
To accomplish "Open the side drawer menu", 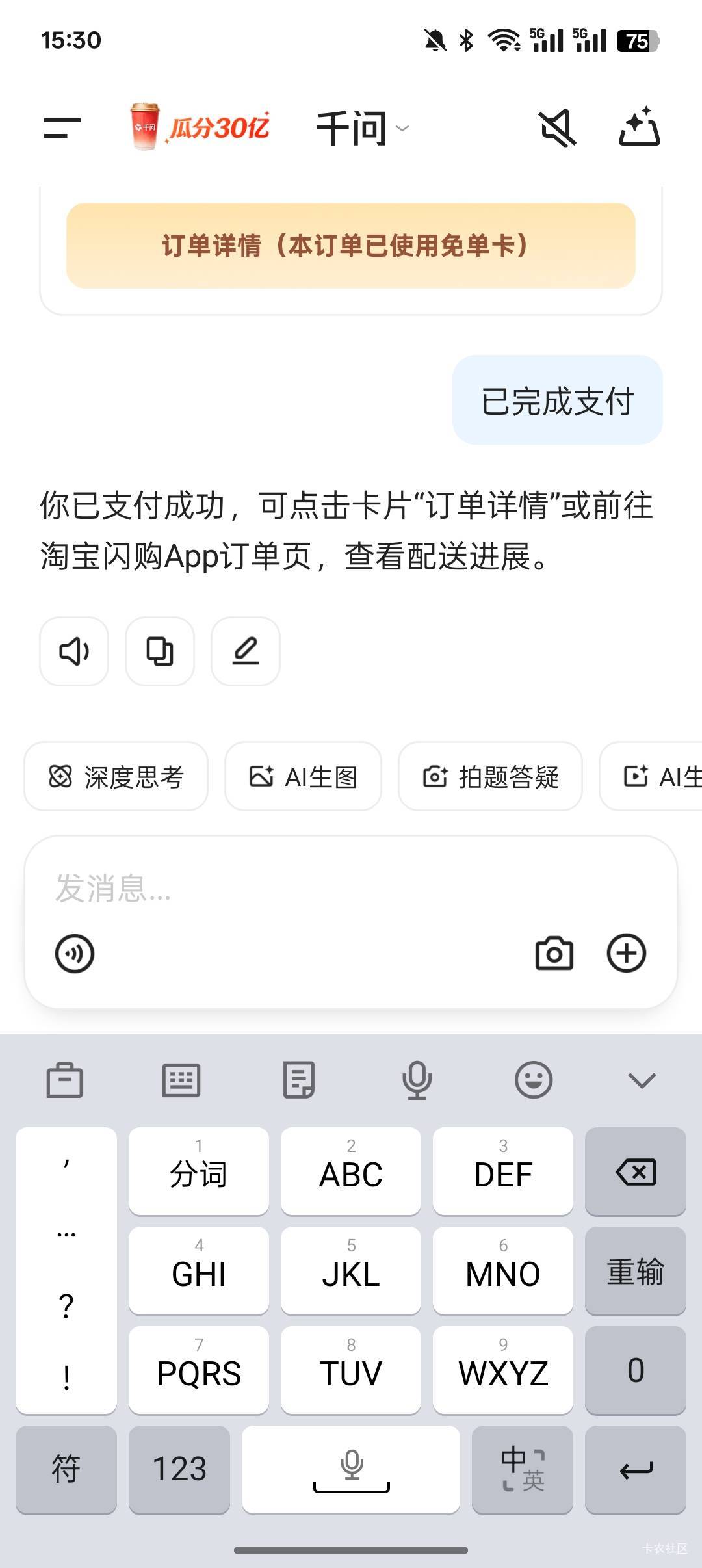I will pyautogui.click(x=62, y=127).
